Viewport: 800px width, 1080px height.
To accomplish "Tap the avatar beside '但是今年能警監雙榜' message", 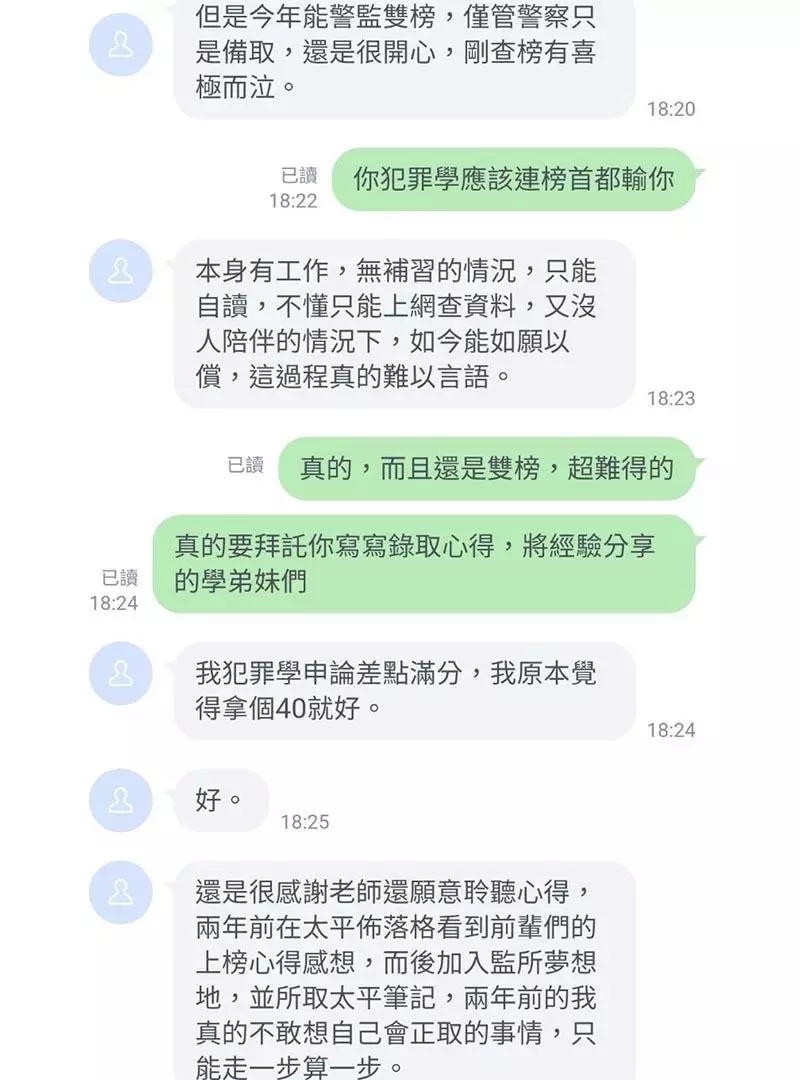I will tap(121, 45).
